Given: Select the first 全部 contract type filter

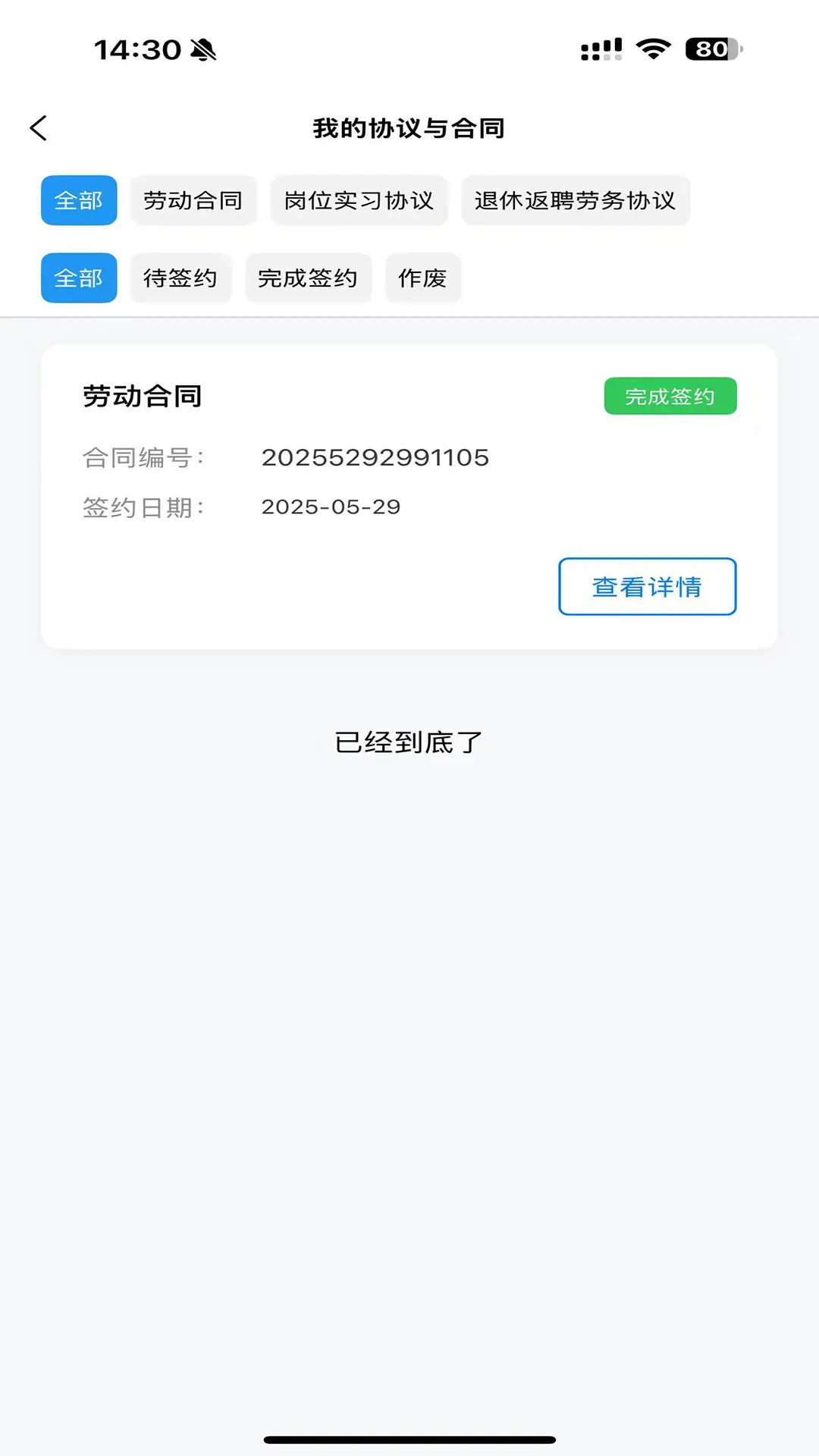Looking at the screenshot, I should (78, 200).
